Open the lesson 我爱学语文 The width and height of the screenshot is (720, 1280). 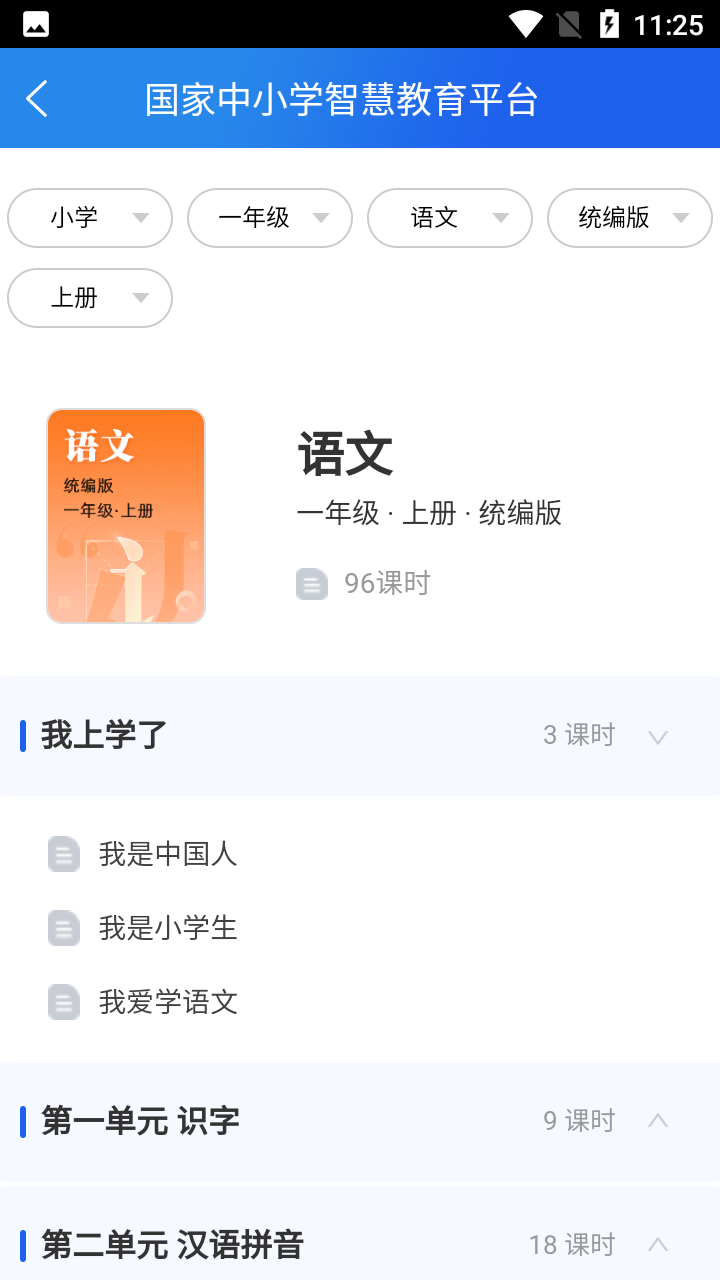[x=168, y=1002]
